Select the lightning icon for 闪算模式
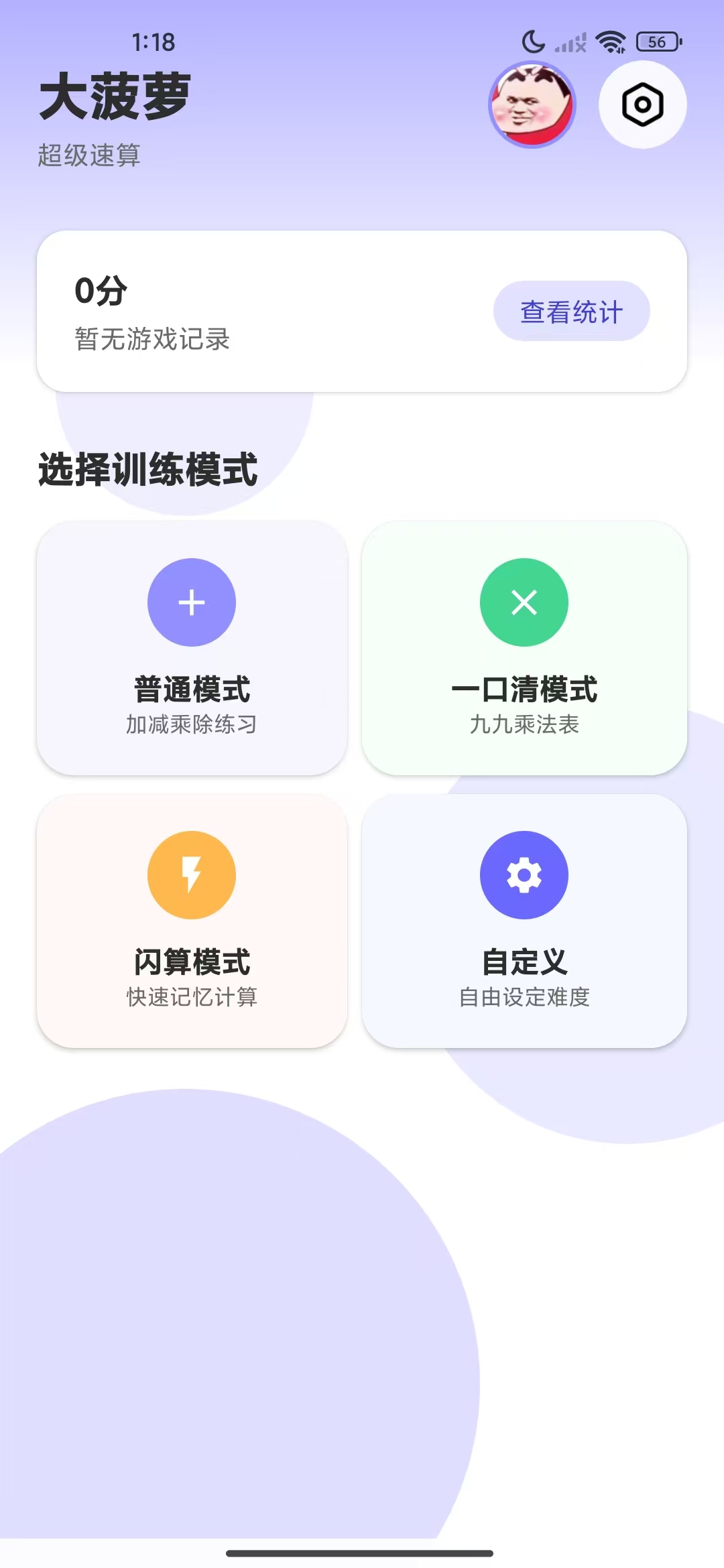The height and width of the screenshot is (1568, 724). [191, 874]
